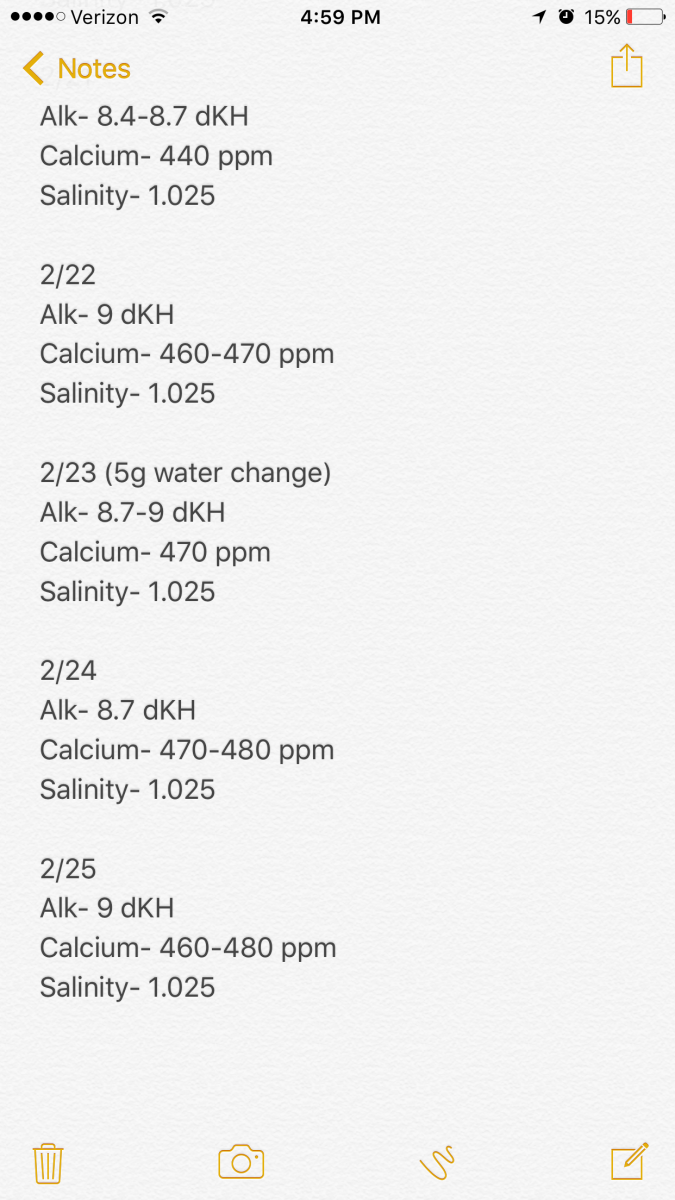Share this note
The height and width of the screenshot is (1200, 675).
click(626, 67)
